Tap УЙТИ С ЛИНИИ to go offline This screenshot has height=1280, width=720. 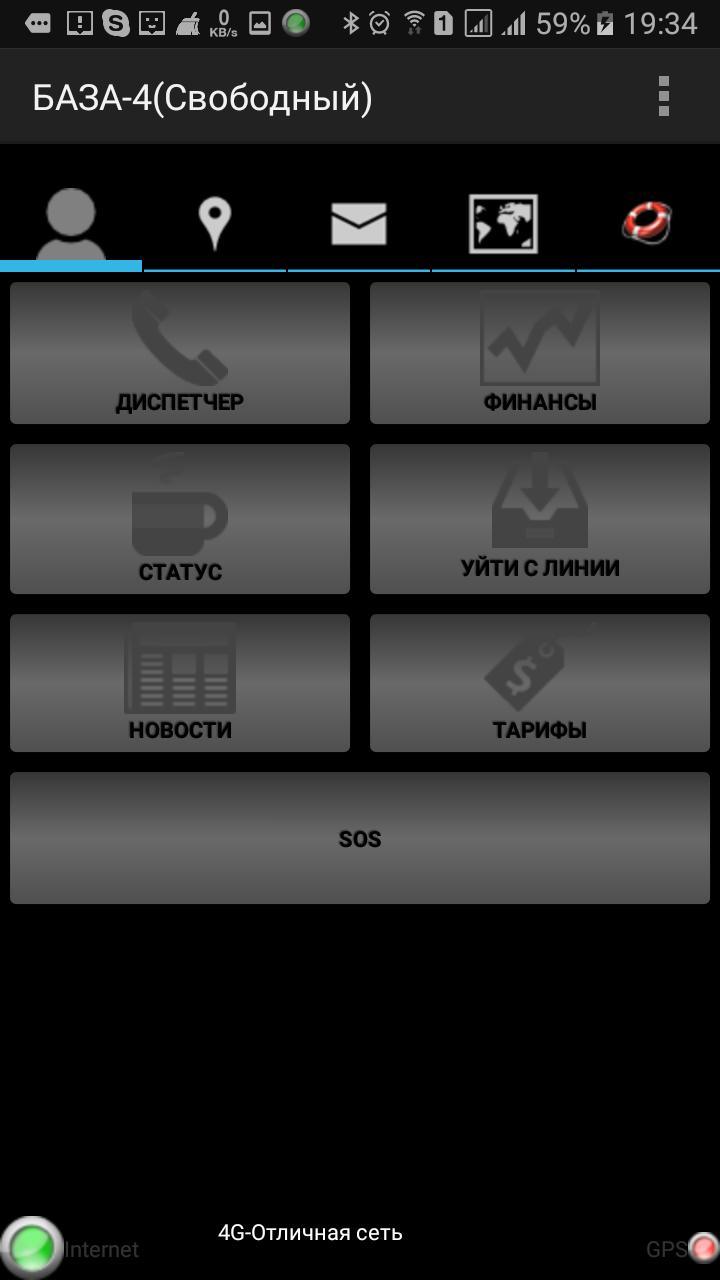tap(540, 519)
